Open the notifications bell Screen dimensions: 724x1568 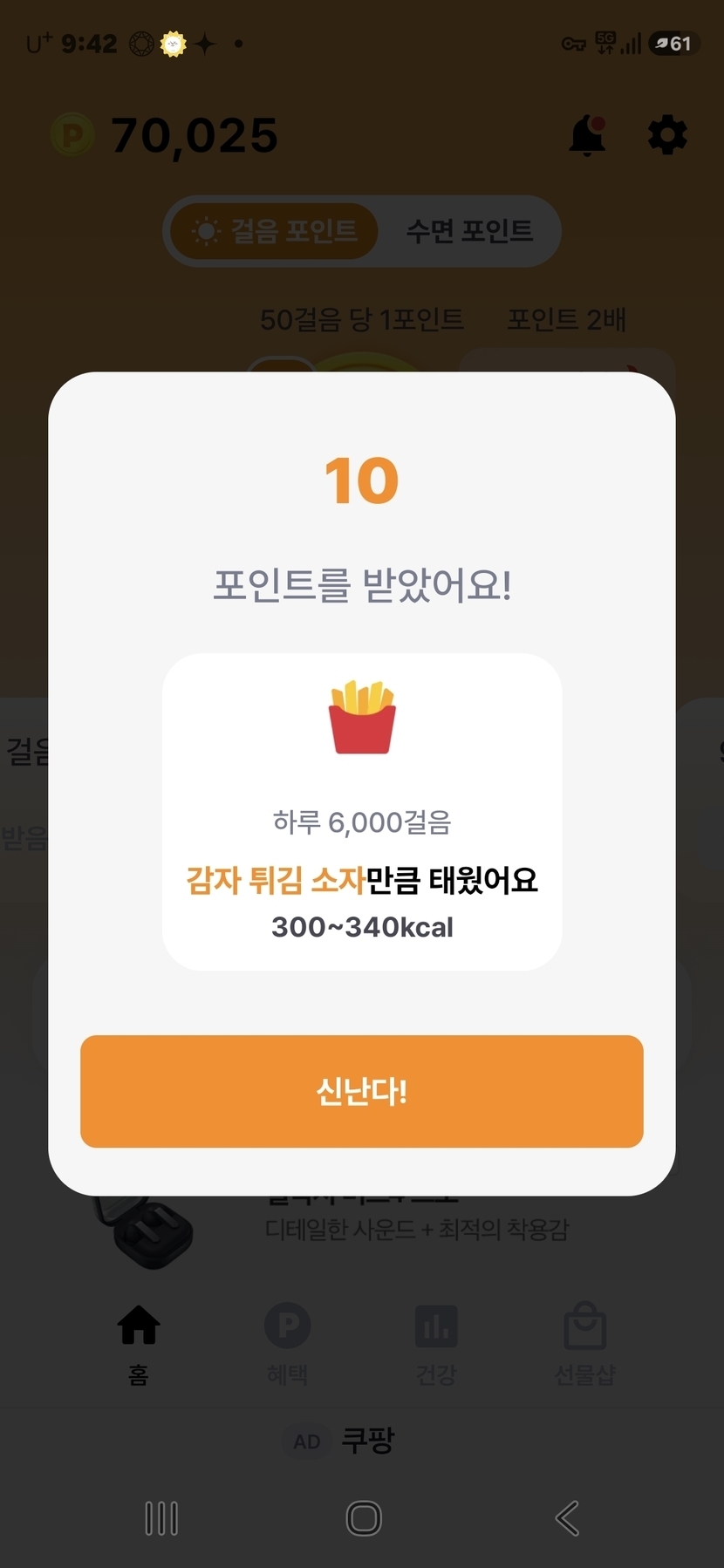[x=587, y=136]
